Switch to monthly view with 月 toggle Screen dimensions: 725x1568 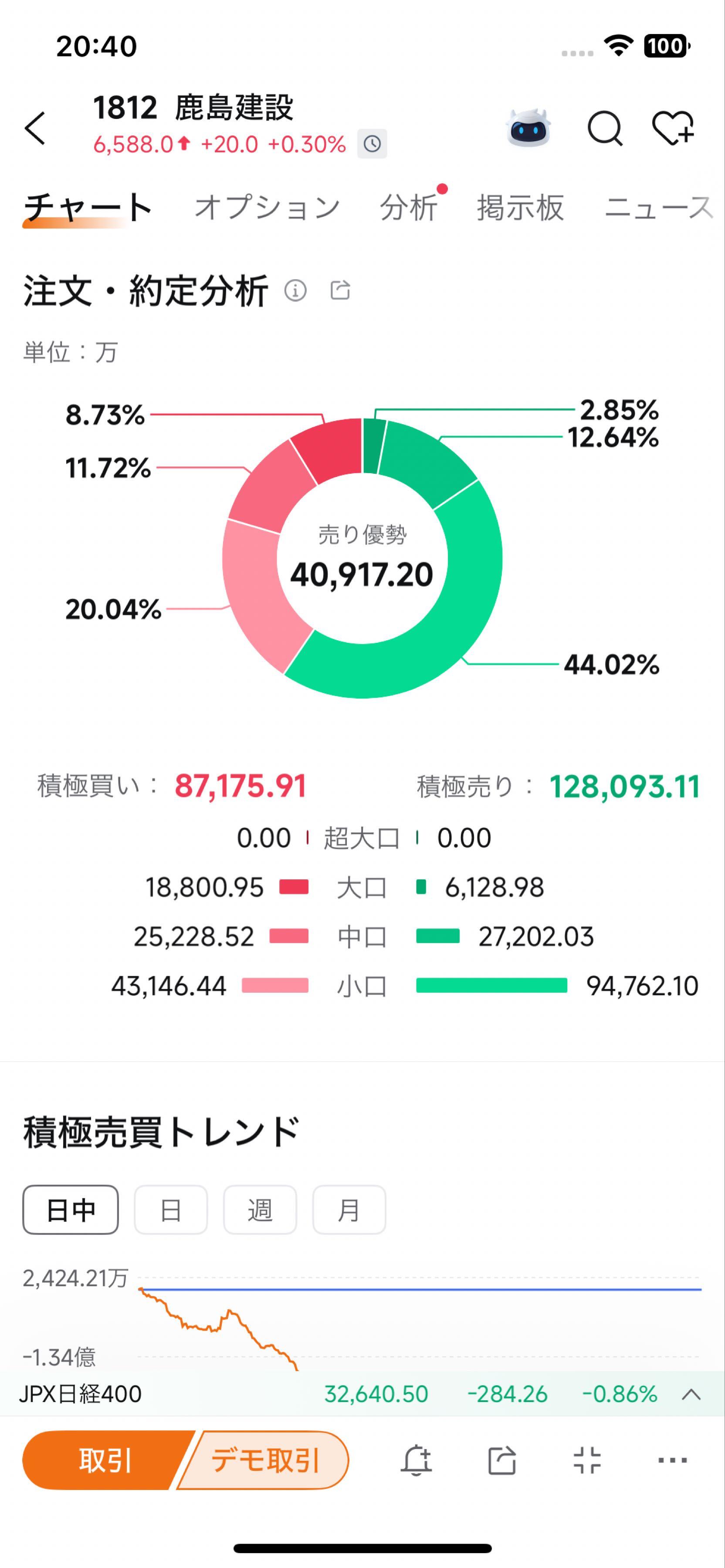click(348, 1210)
